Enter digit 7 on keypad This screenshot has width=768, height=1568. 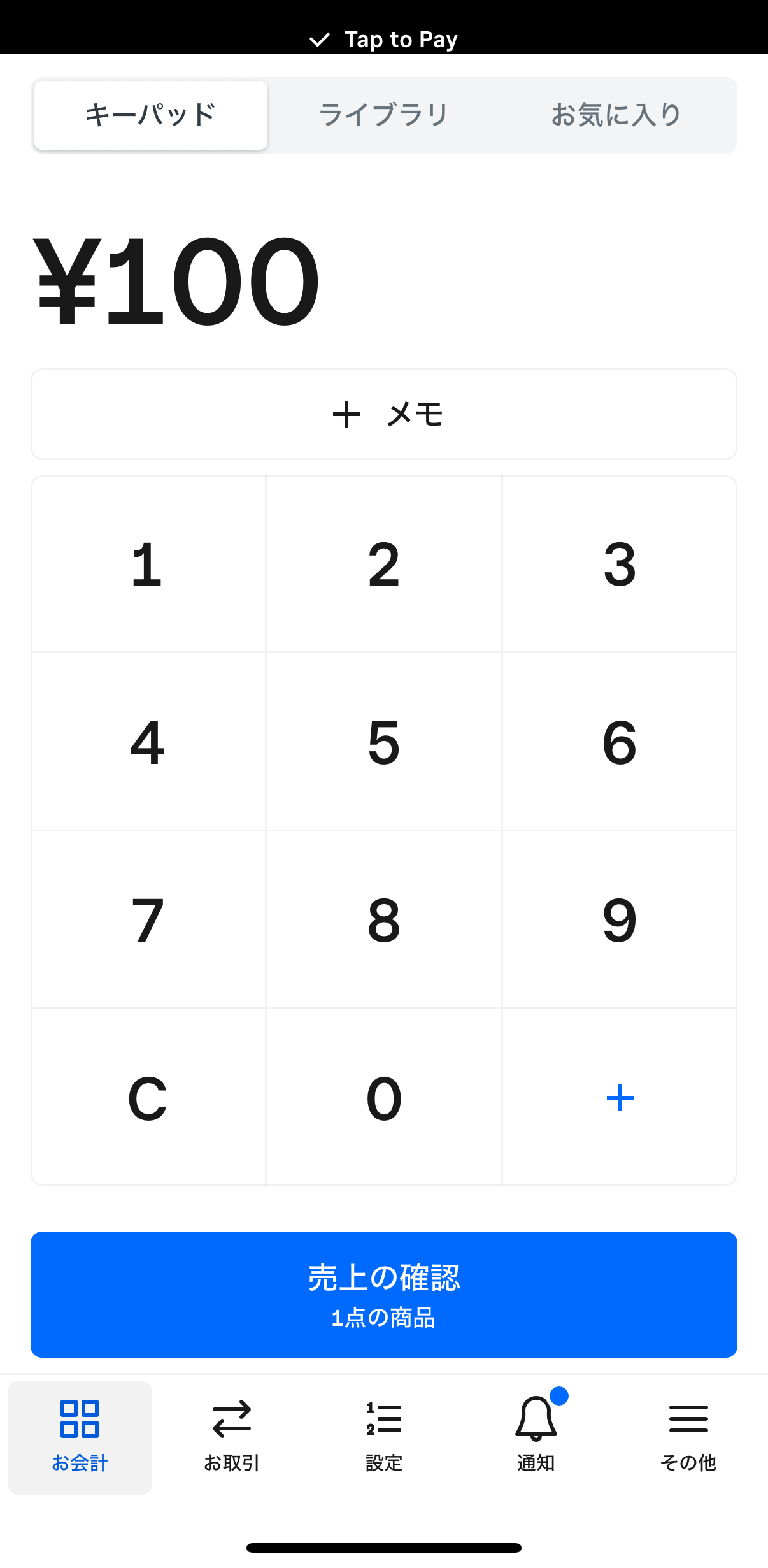point(148,920)
